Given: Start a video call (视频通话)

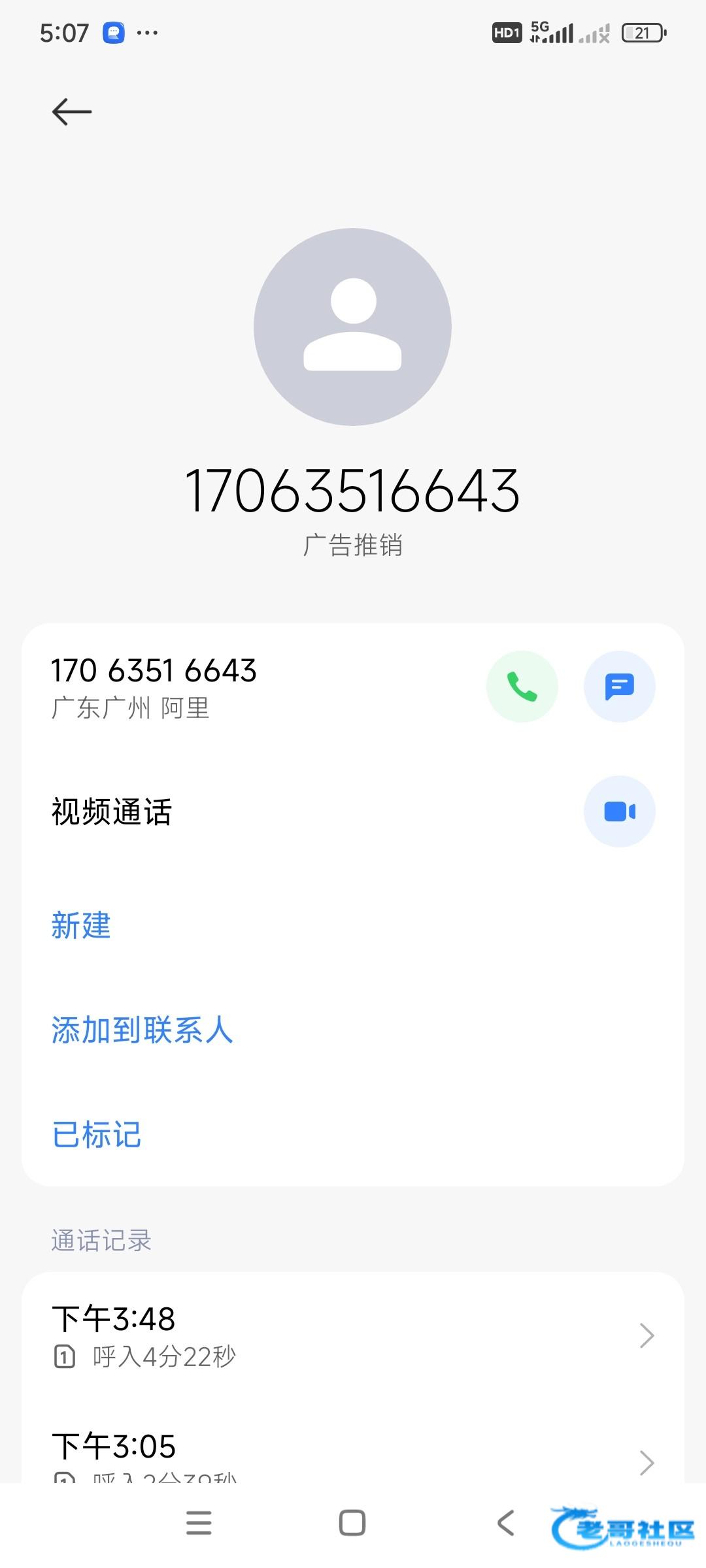Looking at the screenshot, I should (619, 811).
